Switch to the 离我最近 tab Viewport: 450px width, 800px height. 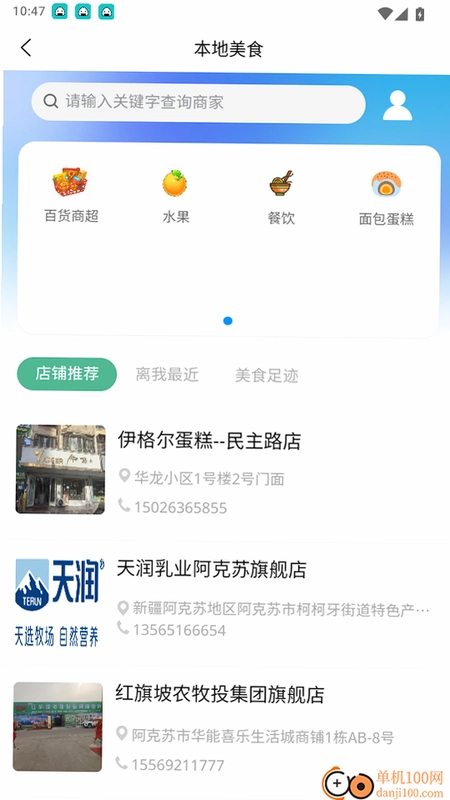[x=167, y=375]
